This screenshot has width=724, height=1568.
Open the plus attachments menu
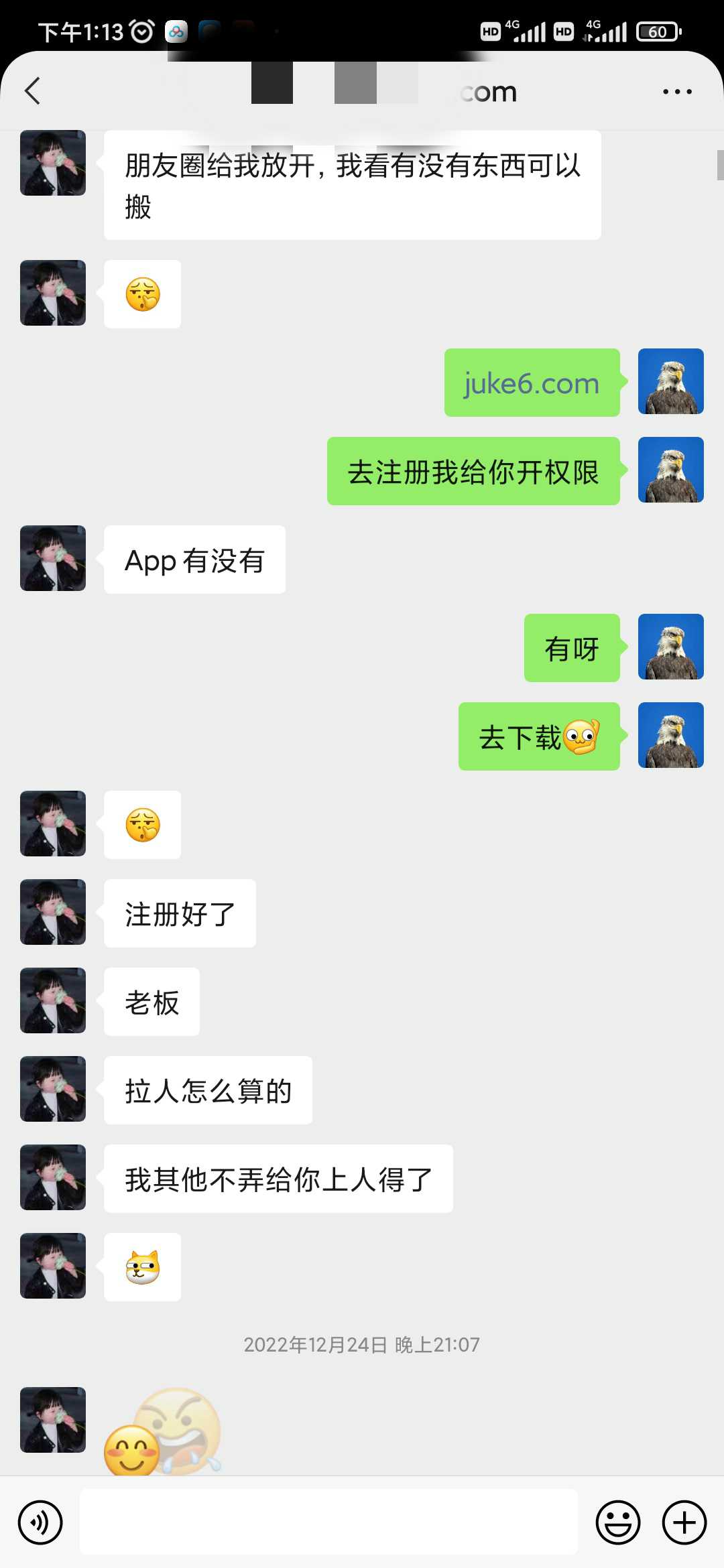684,1522
